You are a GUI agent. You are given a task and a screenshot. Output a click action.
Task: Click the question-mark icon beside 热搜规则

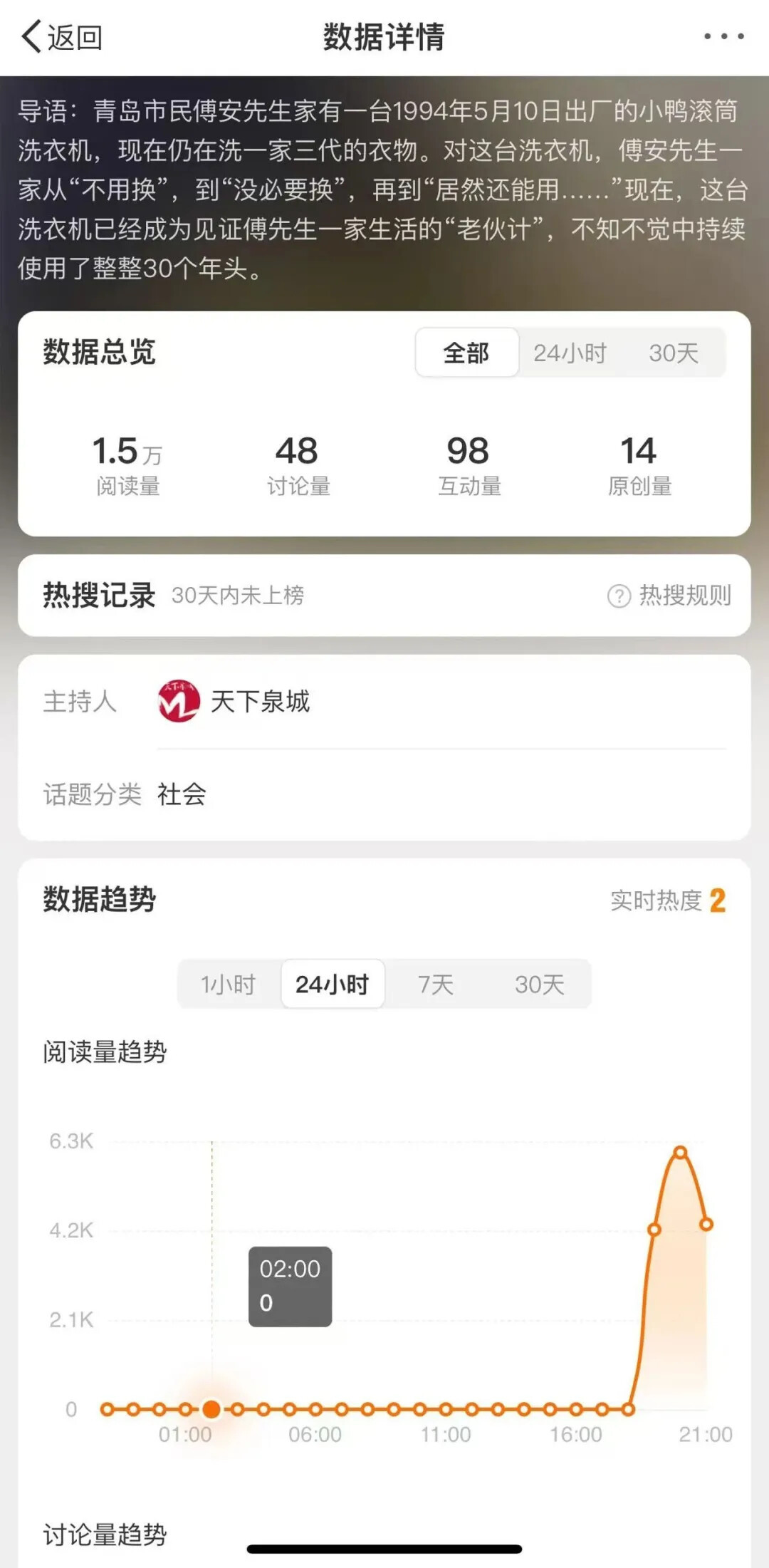[x=619, y=597]
